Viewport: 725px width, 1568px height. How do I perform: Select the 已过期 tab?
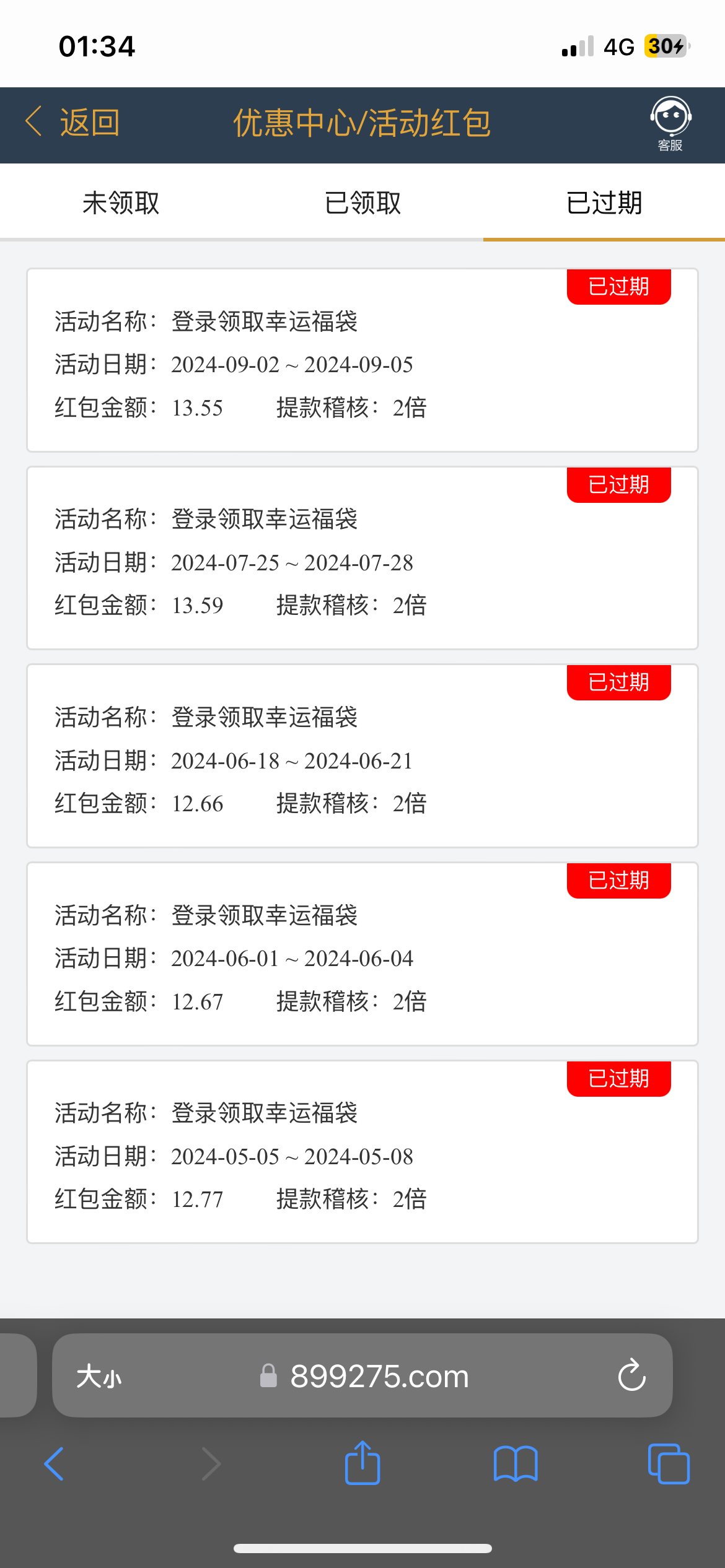coord(604,203)
